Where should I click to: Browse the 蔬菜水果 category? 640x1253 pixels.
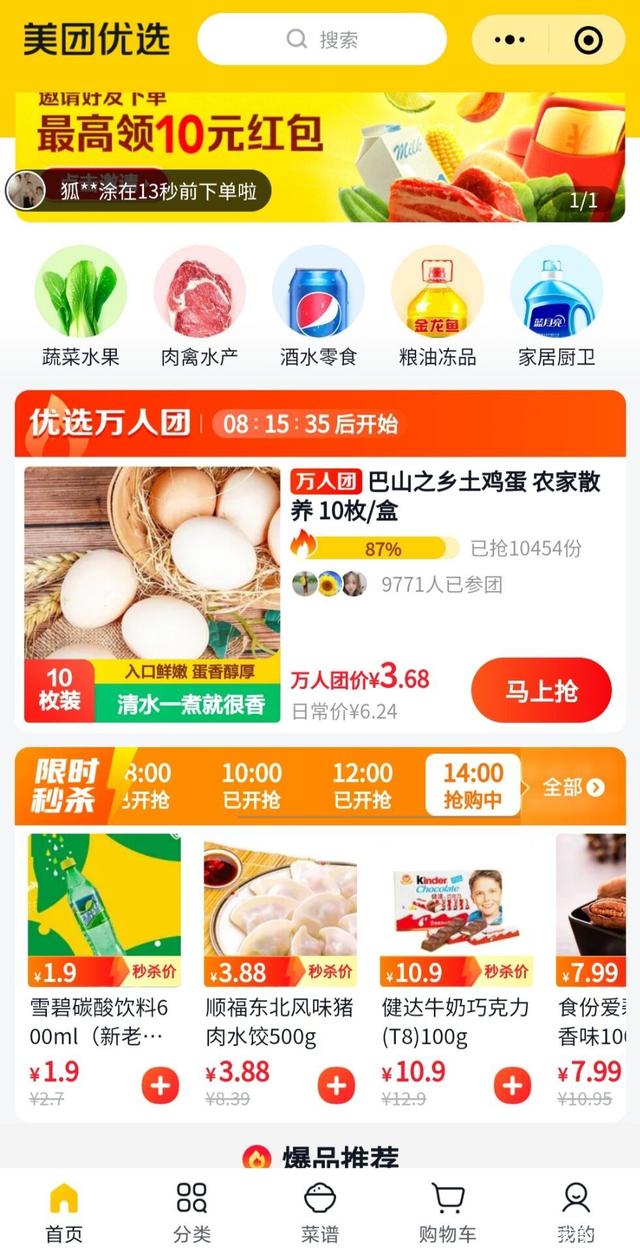coord(81,305)
